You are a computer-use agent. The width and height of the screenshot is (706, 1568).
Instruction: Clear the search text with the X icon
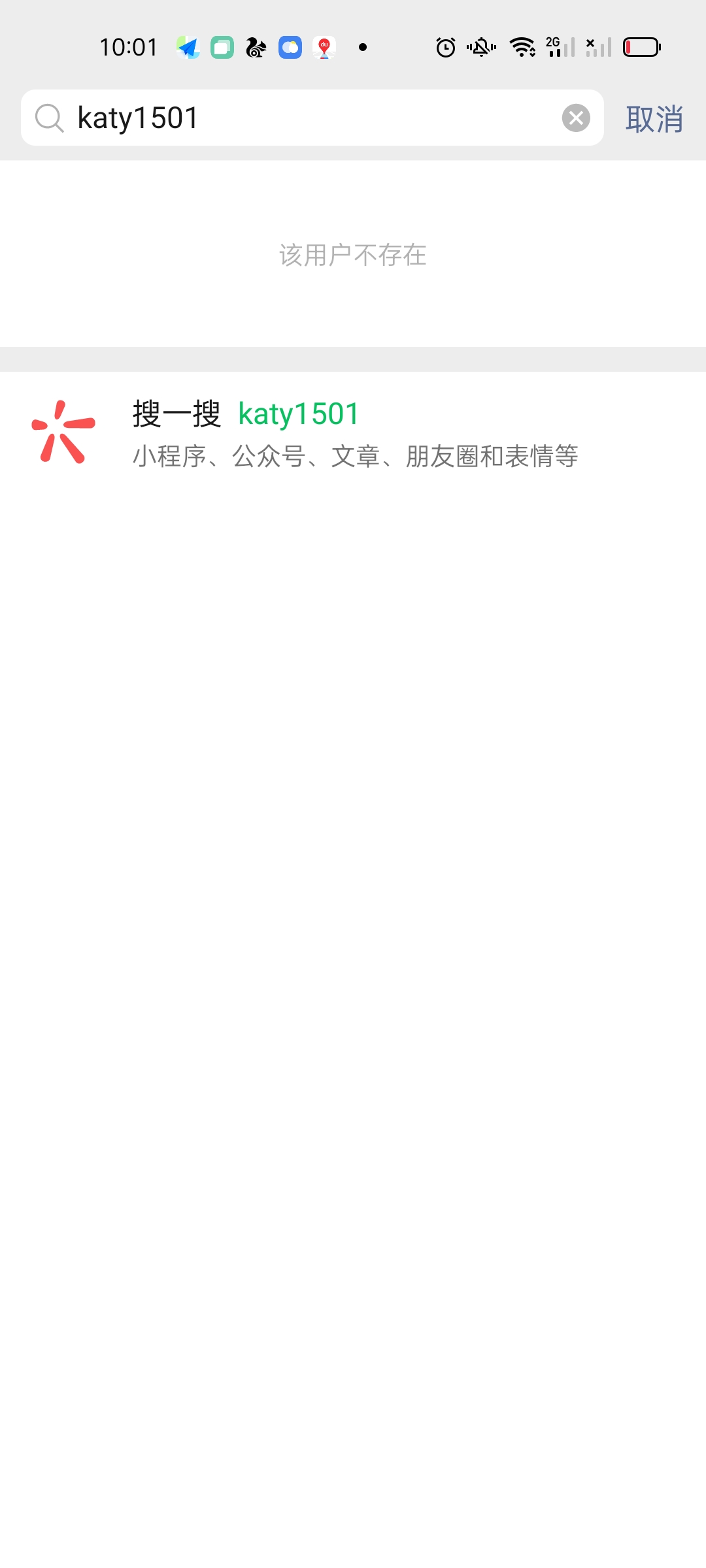[576, 118]
